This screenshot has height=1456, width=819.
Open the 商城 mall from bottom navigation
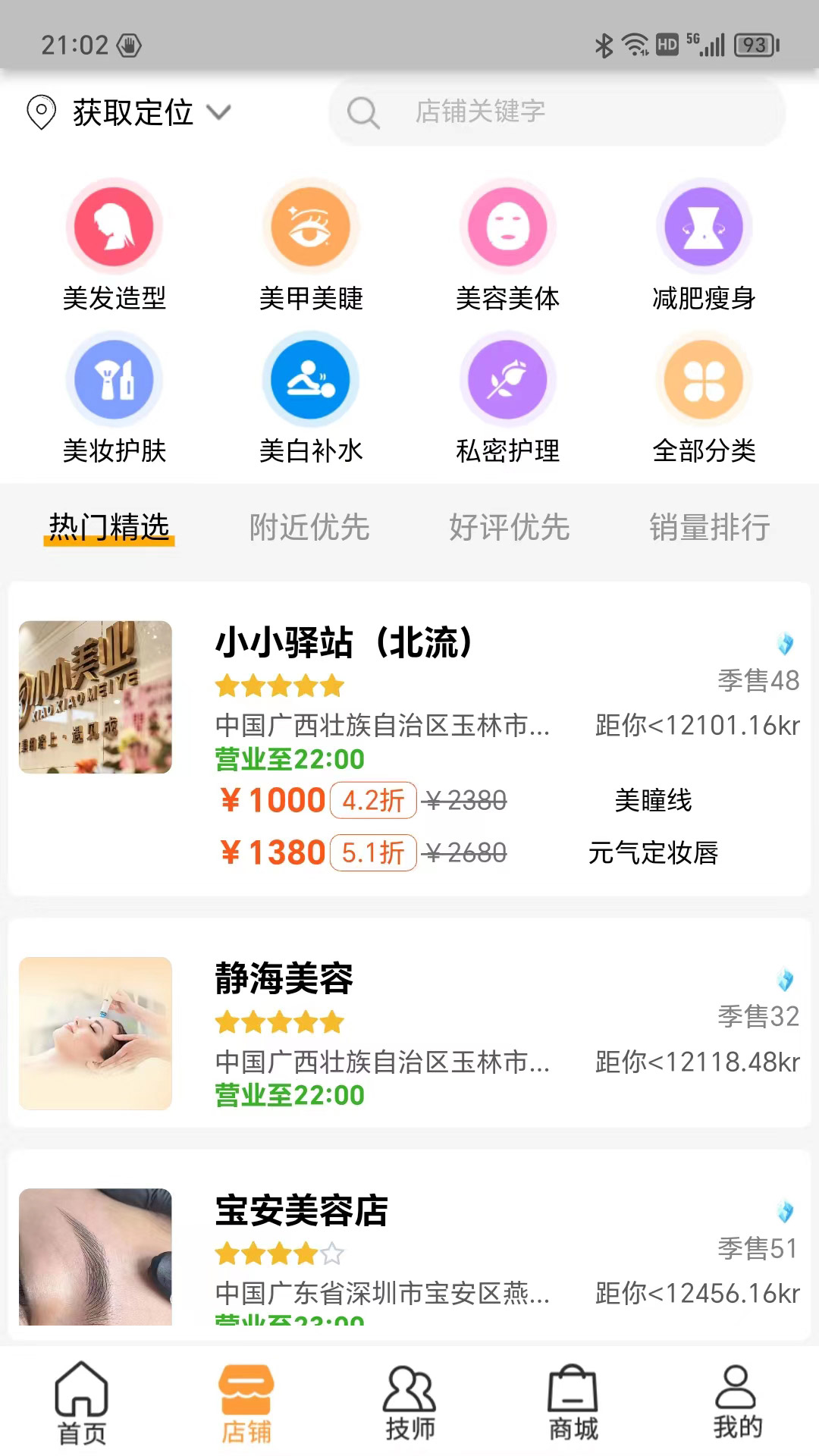click(x=571, y=1407)
